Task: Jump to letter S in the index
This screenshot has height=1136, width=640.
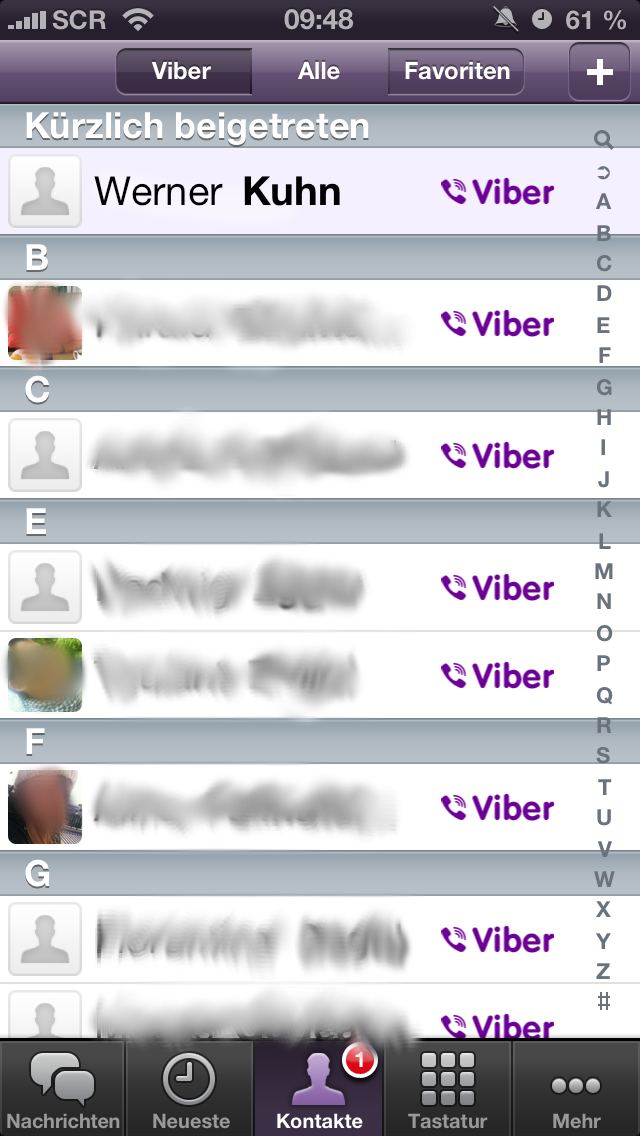Action: pyautogui.click(x=603, y=756)
